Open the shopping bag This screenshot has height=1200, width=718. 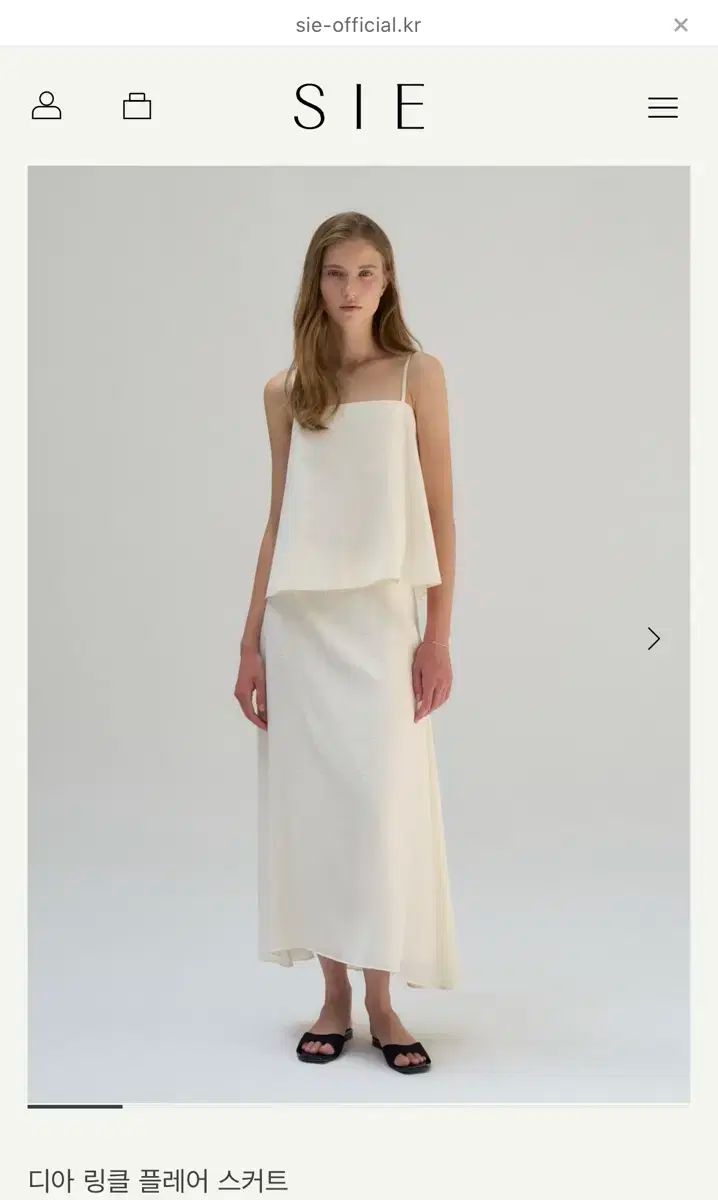[x=137, y=106]
